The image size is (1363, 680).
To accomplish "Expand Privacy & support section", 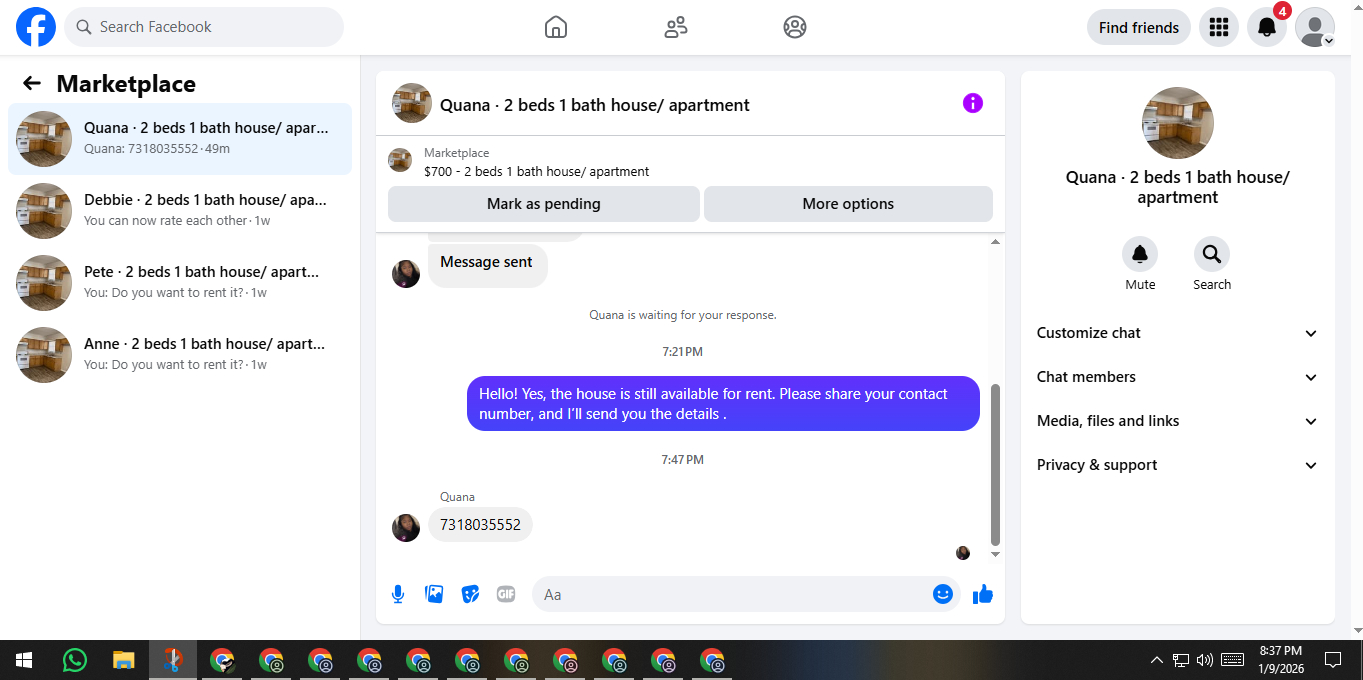I will [1178, 465].
